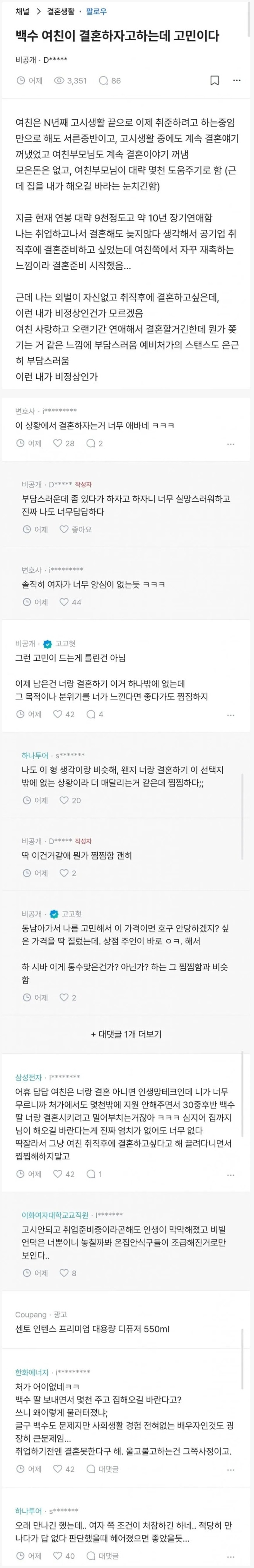Bookmark this post
254x1568 pixels.
point(215,80)
